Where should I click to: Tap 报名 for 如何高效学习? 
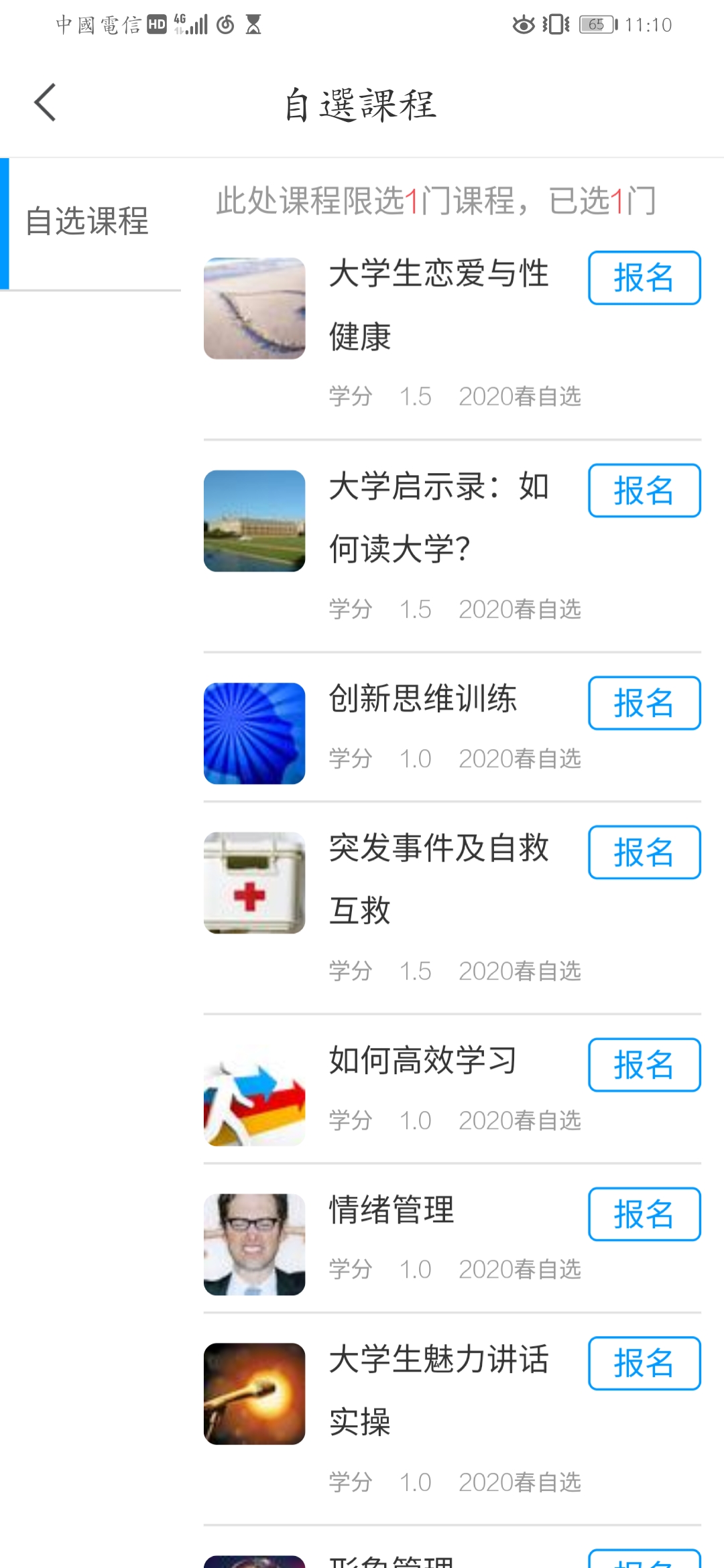tap(643, 1065)
